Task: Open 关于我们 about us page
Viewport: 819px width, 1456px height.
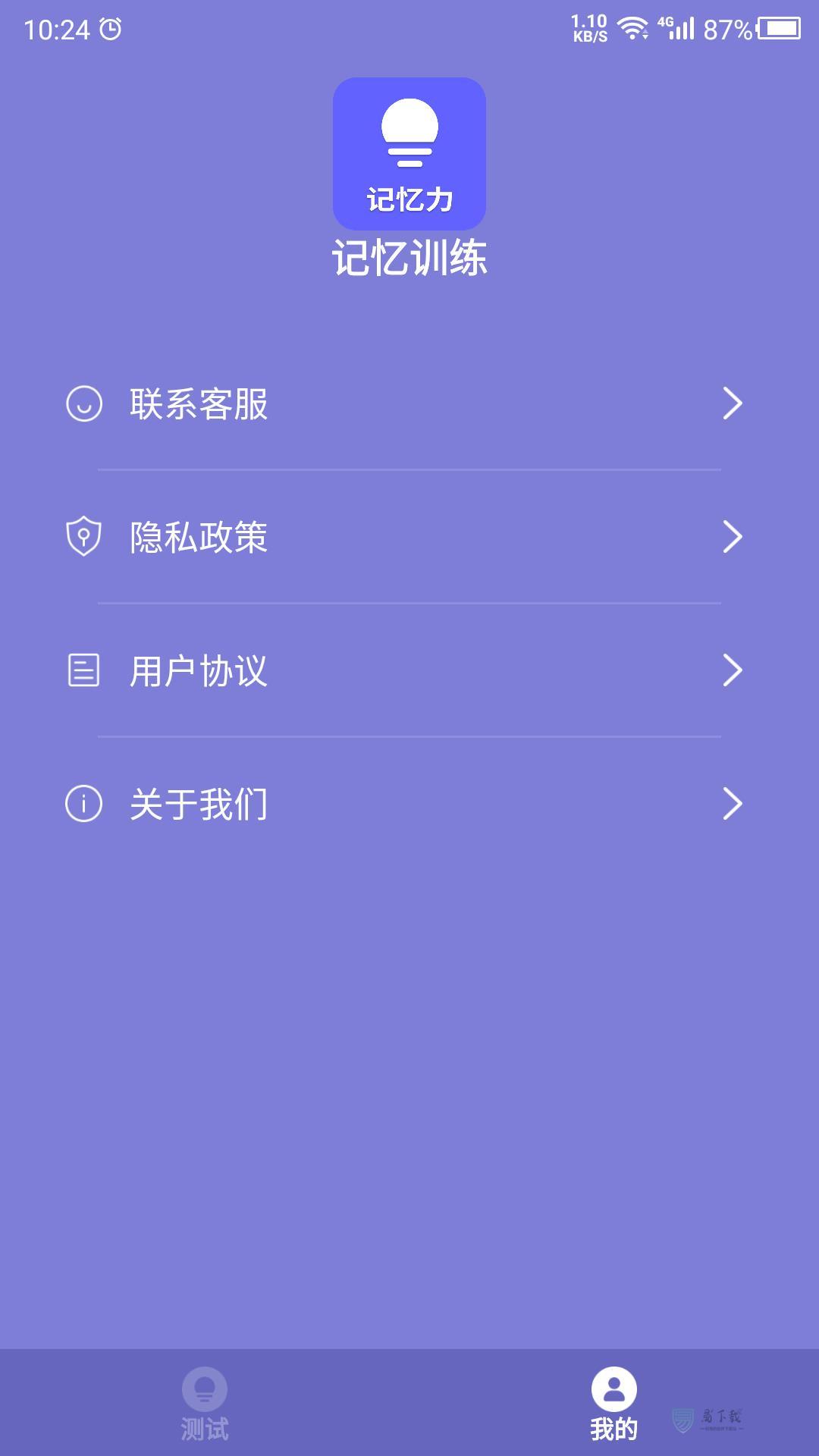Action: [409, 804]
